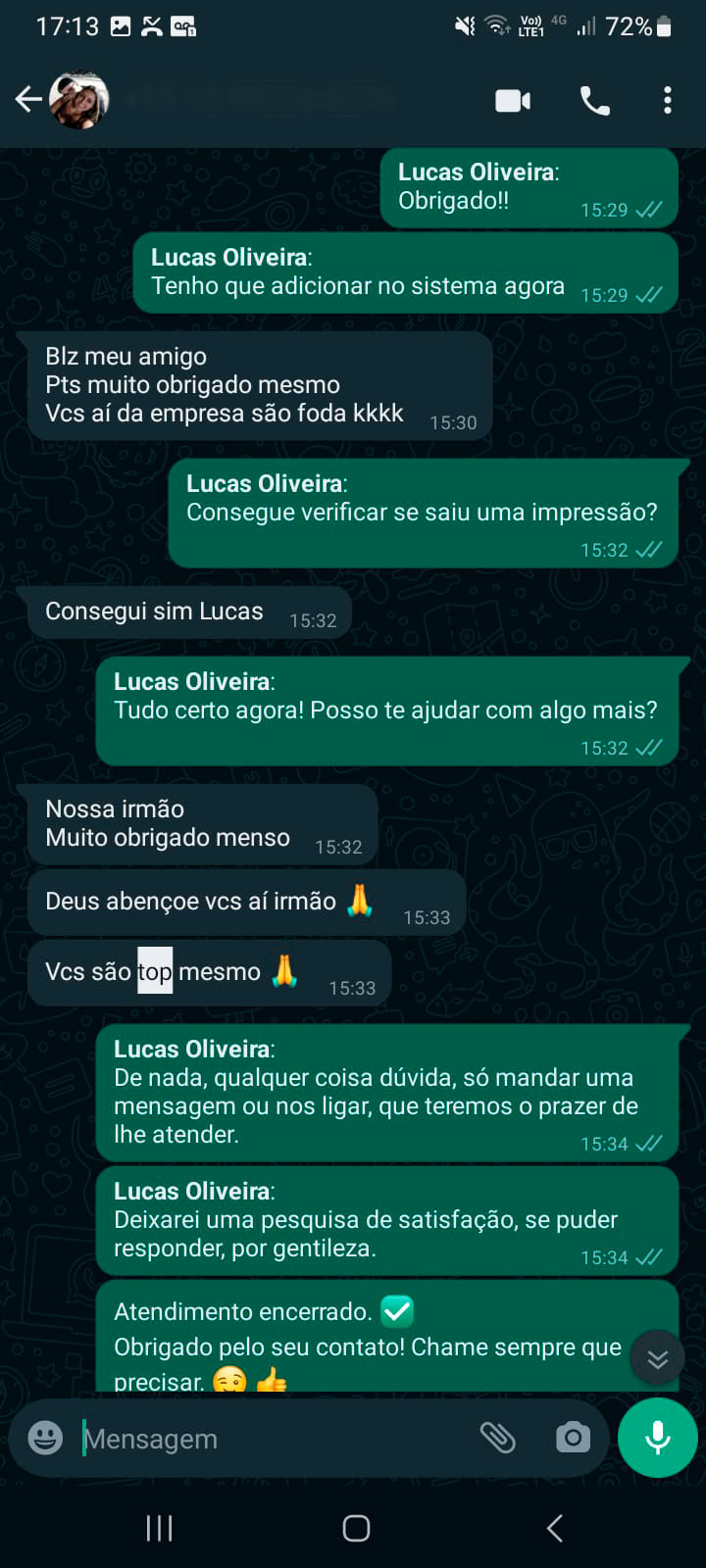
Task: Jump to latest messages with the down chevron
Action: [x=657, y=1358]
